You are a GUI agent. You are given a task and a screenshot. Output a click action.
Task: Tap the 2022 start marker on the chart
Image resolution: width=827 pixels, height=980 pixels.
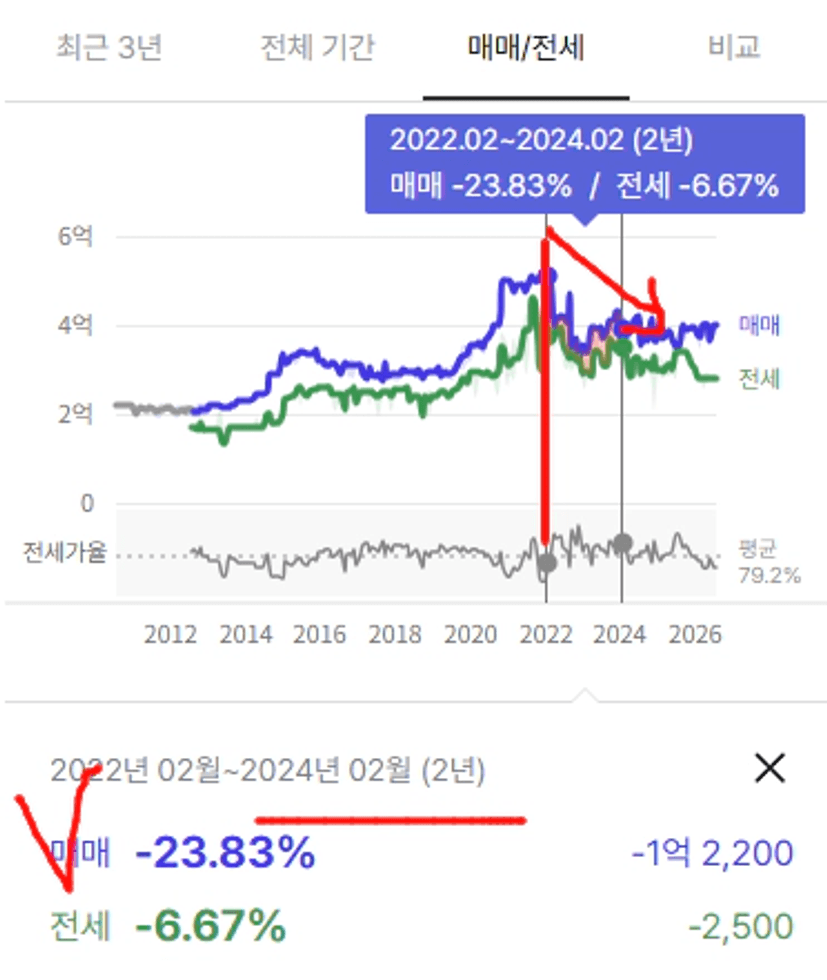click(547, 562)
